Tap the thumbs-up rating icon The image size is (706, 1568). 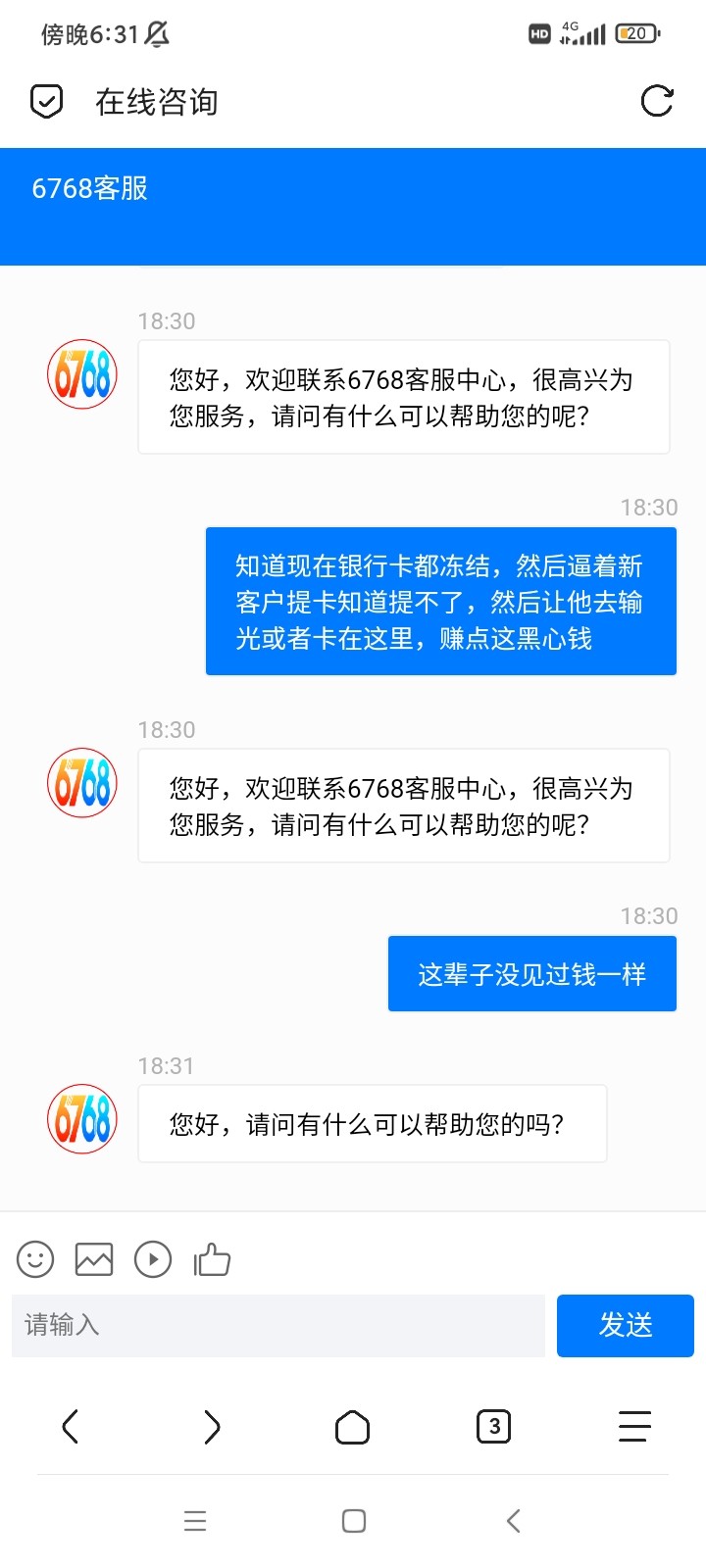[212, 1259]
